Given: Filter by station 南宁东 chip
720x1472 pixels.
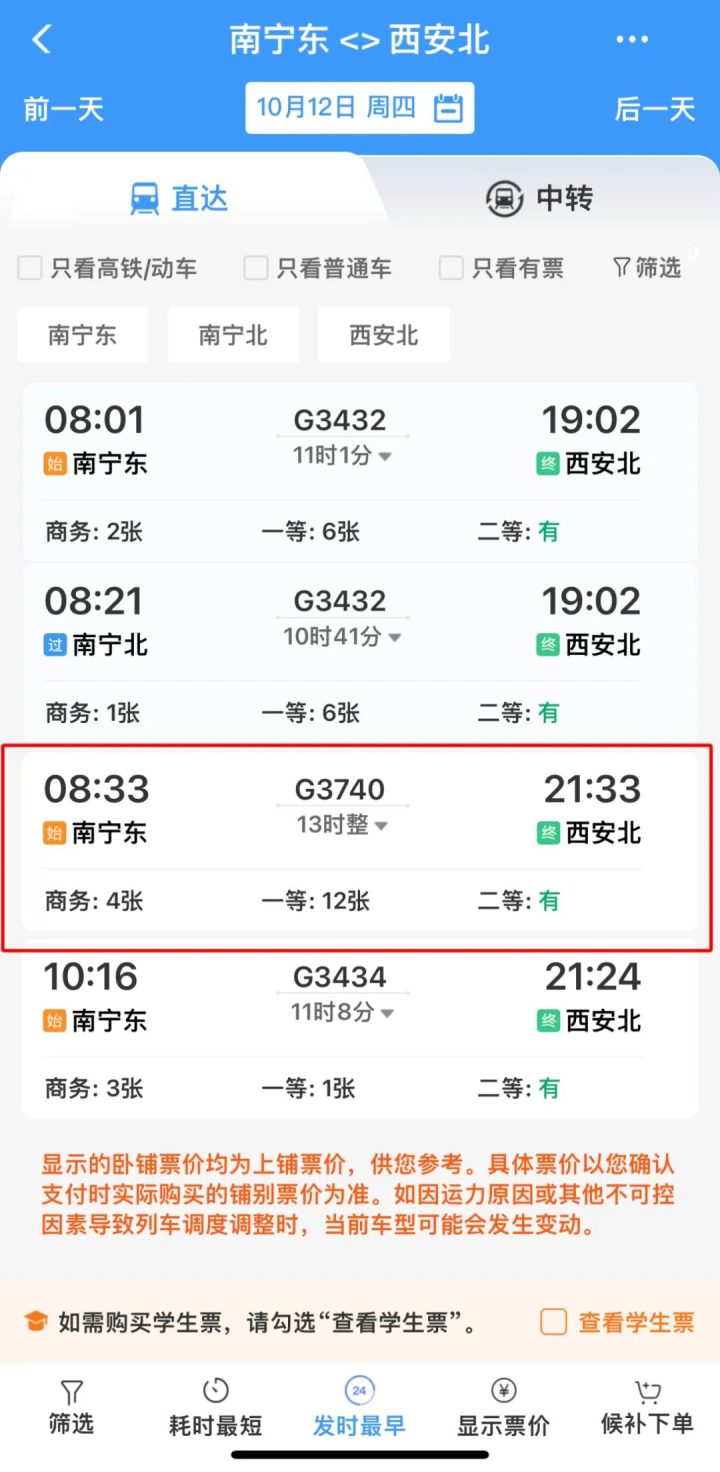Looking at the screenshot, I should (x=82, y=334).
